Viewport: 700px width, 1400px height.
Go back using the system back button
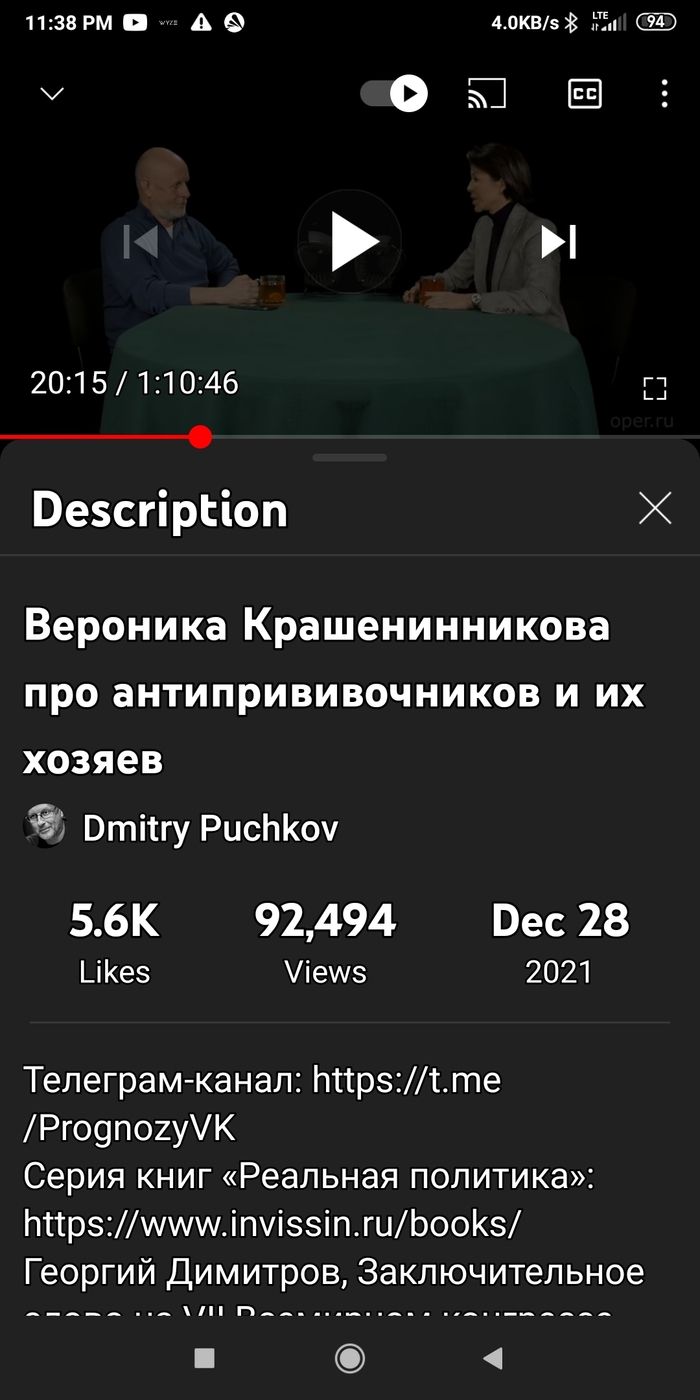click(492, 1357)
